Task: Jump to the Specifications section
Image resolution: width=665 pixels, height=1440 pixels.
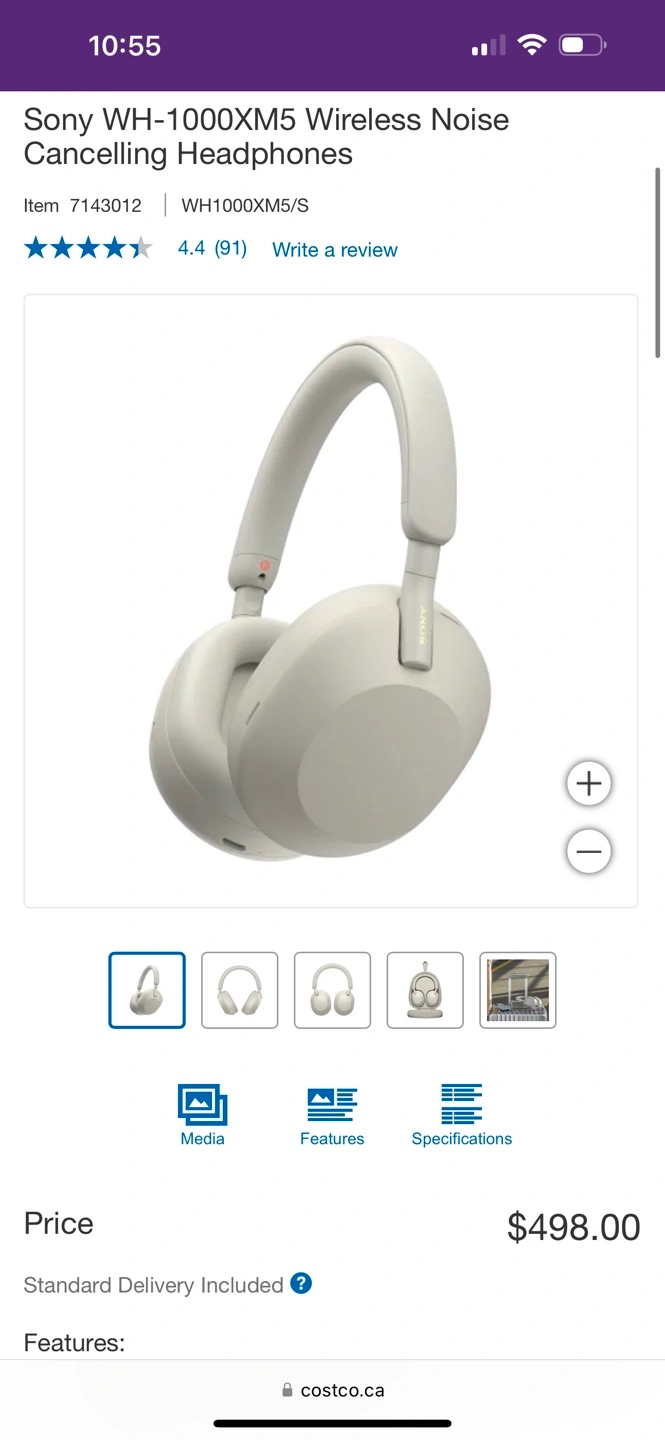Action: point(461,1115)
